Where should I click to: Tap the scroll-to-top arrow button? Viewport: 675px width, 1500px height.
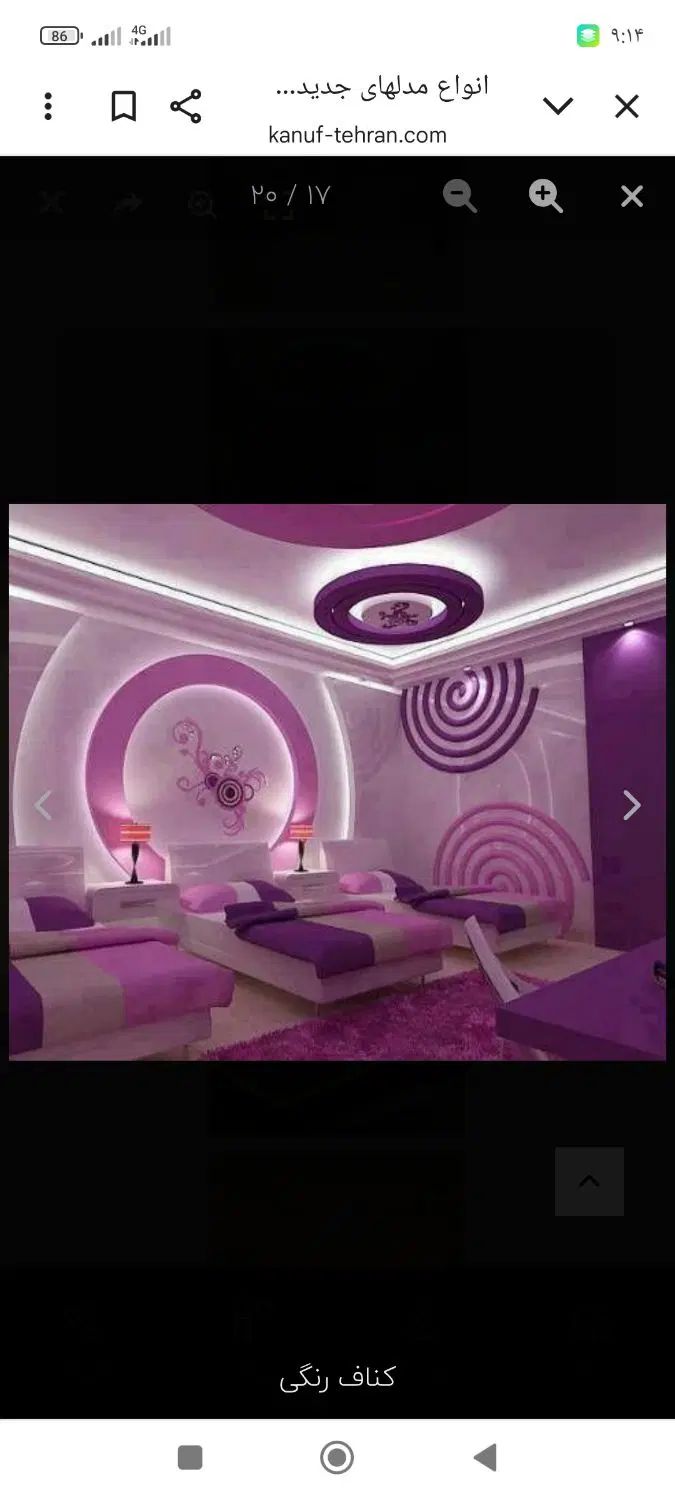[x=589, y=1181]
